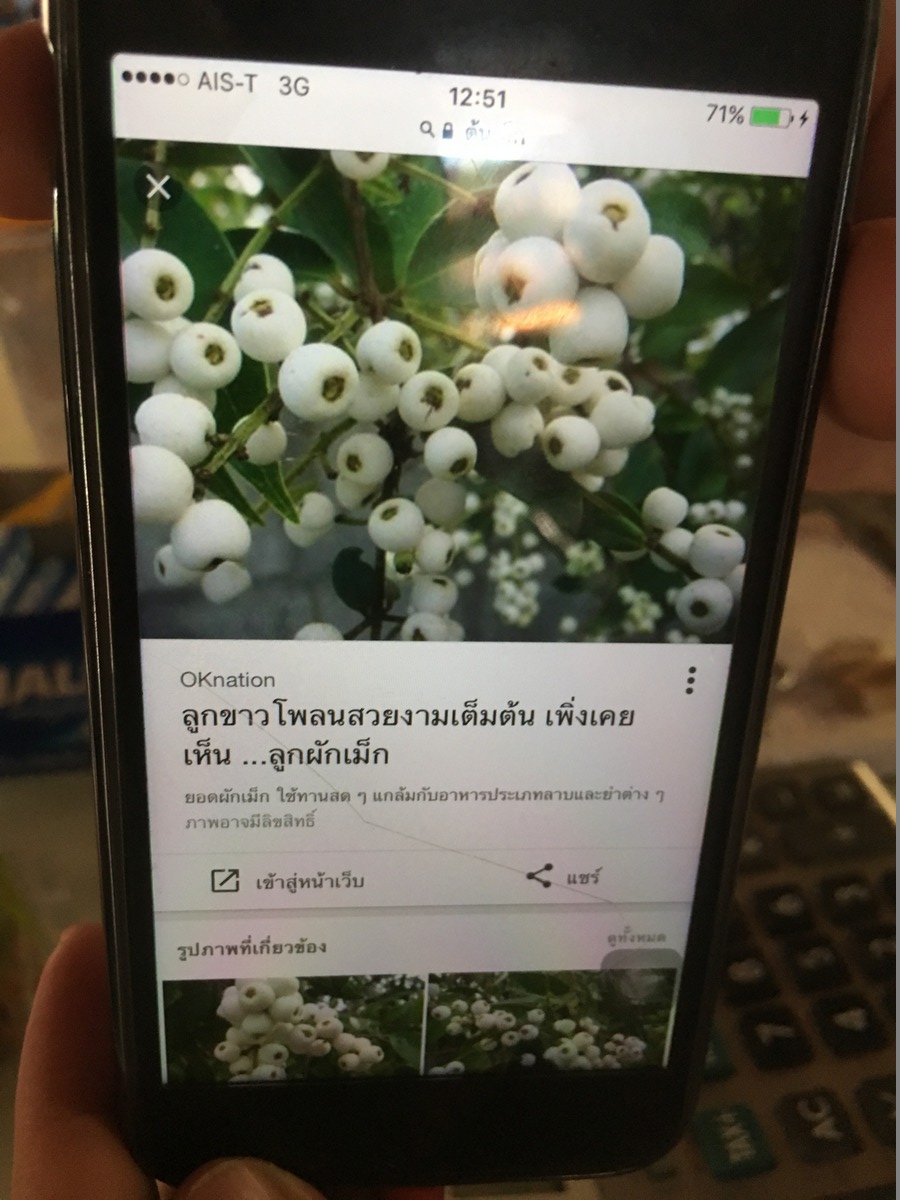Tap เข้าสู่หน้าเว็บ to visit the page
The image size is (900, 1200).
click(x=288, y=881)
